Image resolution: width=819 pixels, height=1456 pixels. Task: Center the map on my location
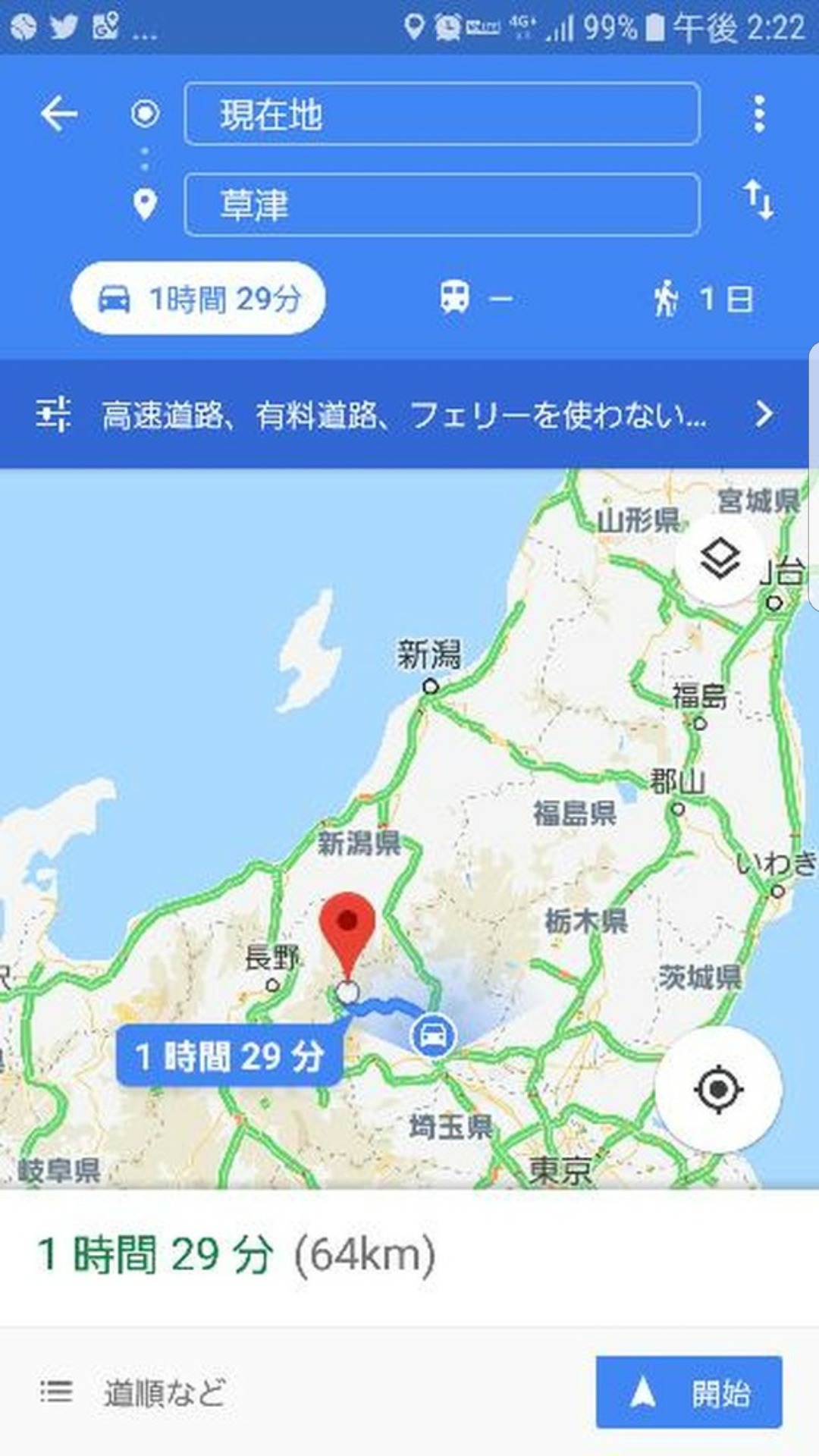[717, 1090]
